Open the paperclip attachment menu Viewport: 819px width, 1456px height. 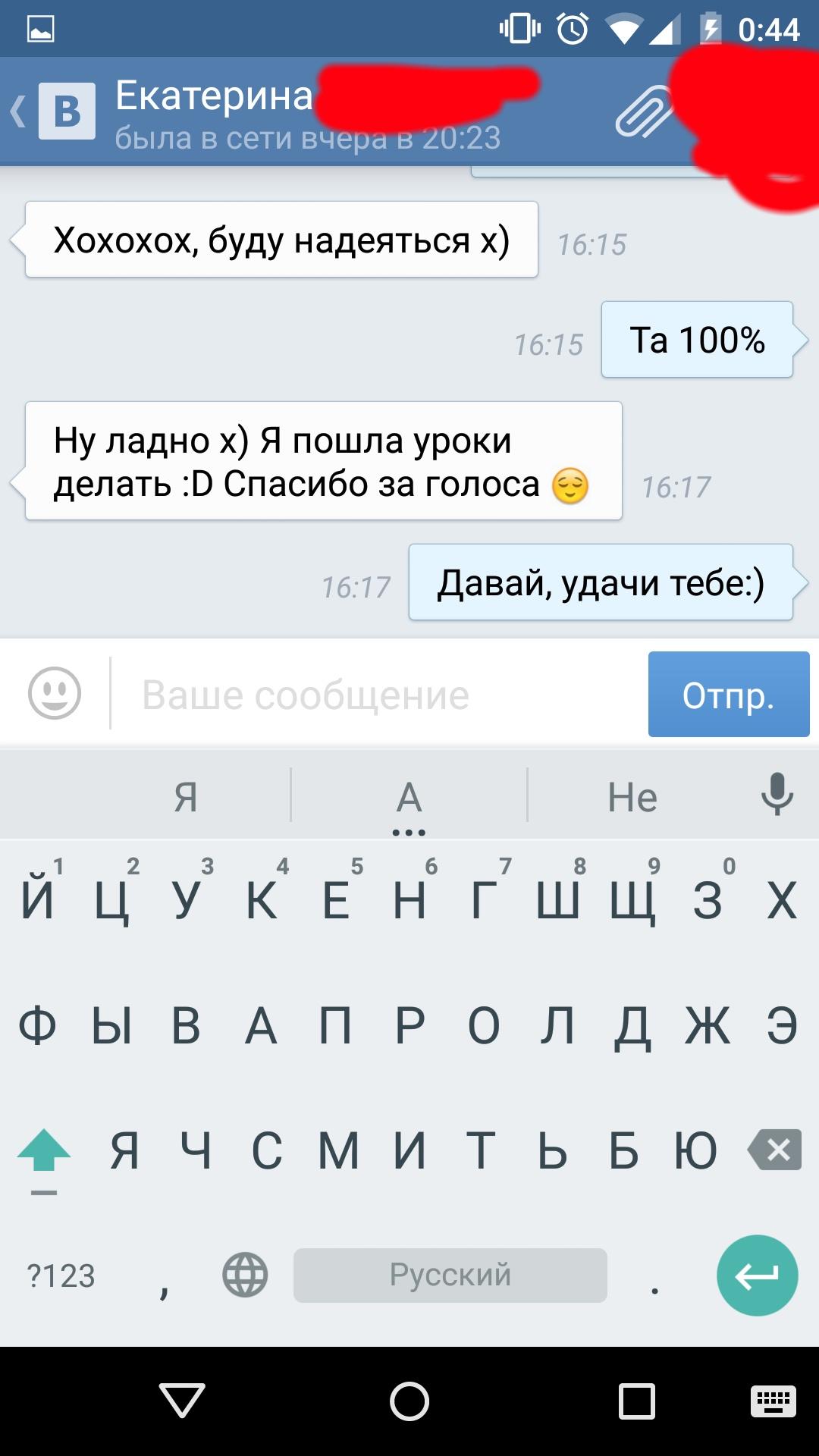tap(643, 111)
